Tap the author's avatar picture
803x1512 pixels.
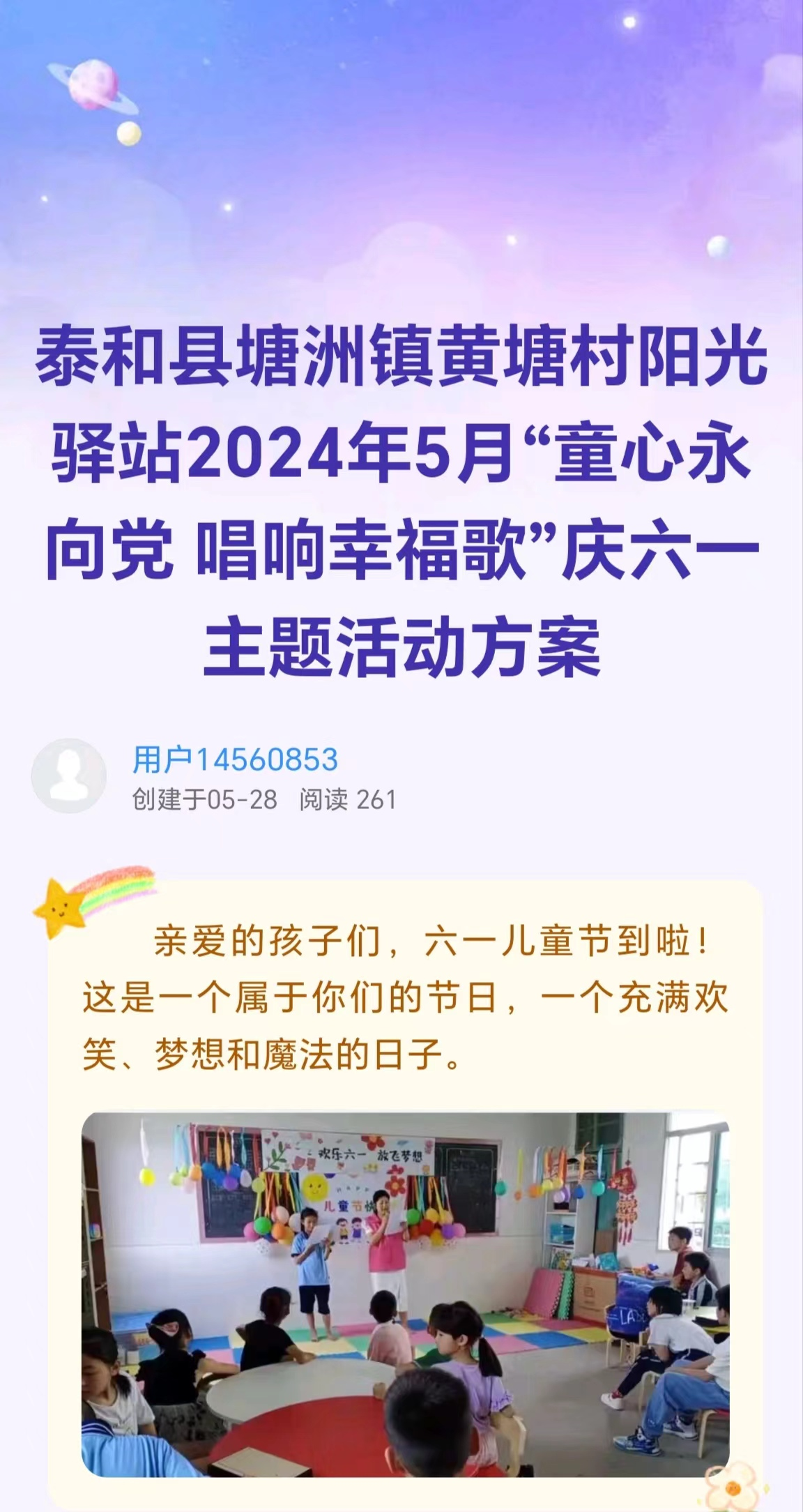pos(69,776)
